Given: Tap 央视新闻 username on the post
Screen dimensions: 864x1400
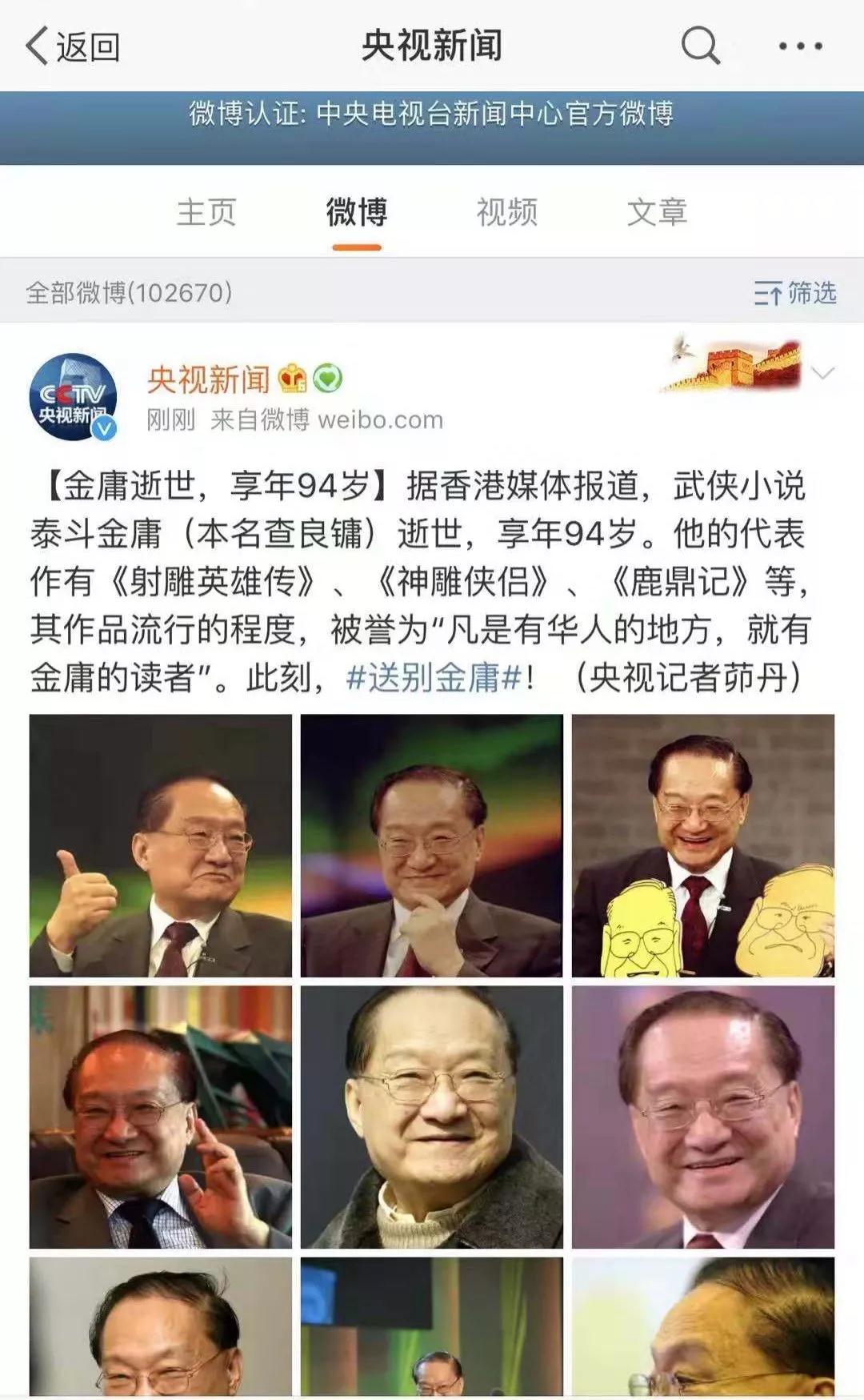Looking at the screenshot, I should pyautogui.click(x=209, y=379).
